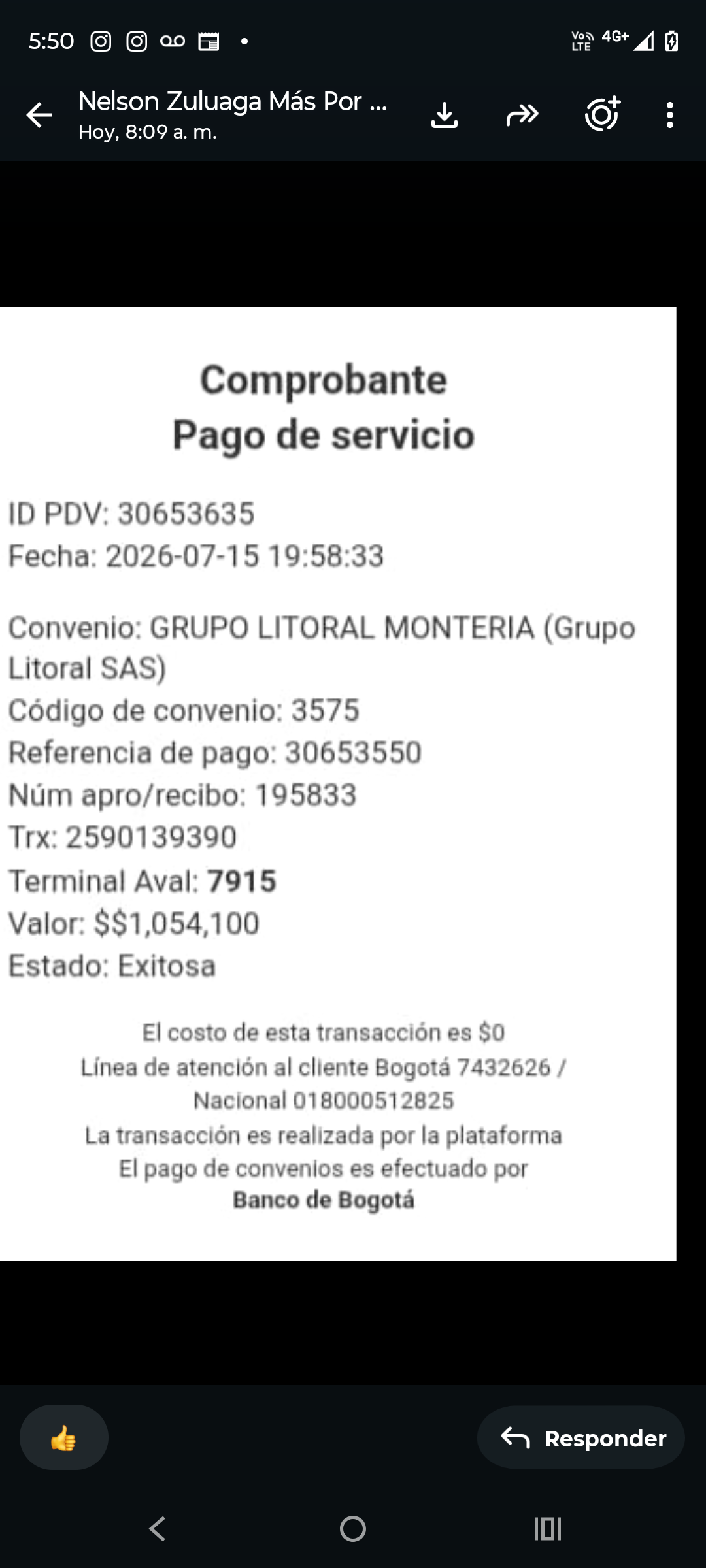Viewport: 706px width, 1568px height.
Task: Open recent apps from the navigation bar
Action: tap(548, 1529)
